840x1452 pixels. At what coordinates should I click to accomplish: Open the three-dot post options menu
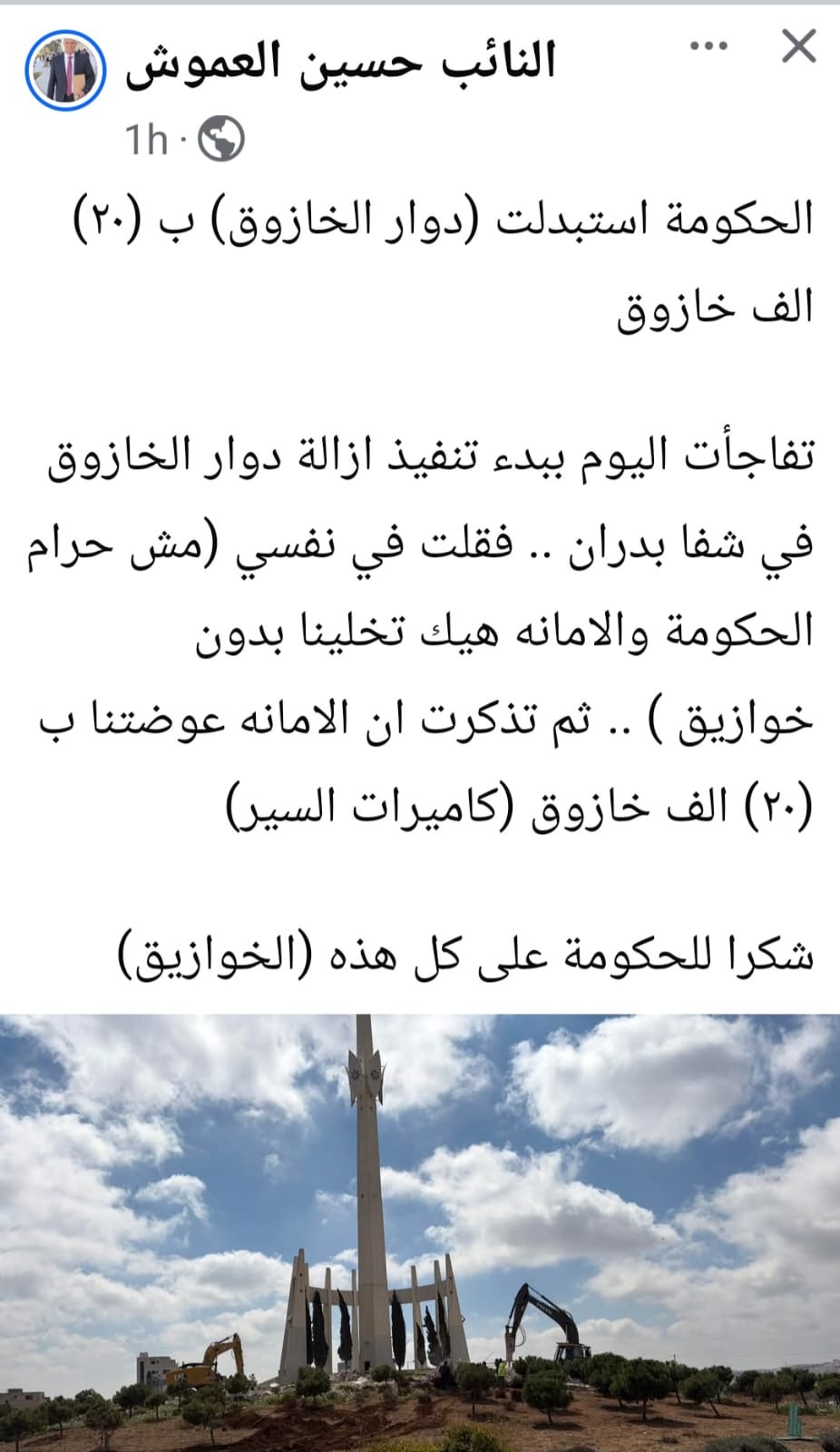pyautogui.click(x=708, y=48)
